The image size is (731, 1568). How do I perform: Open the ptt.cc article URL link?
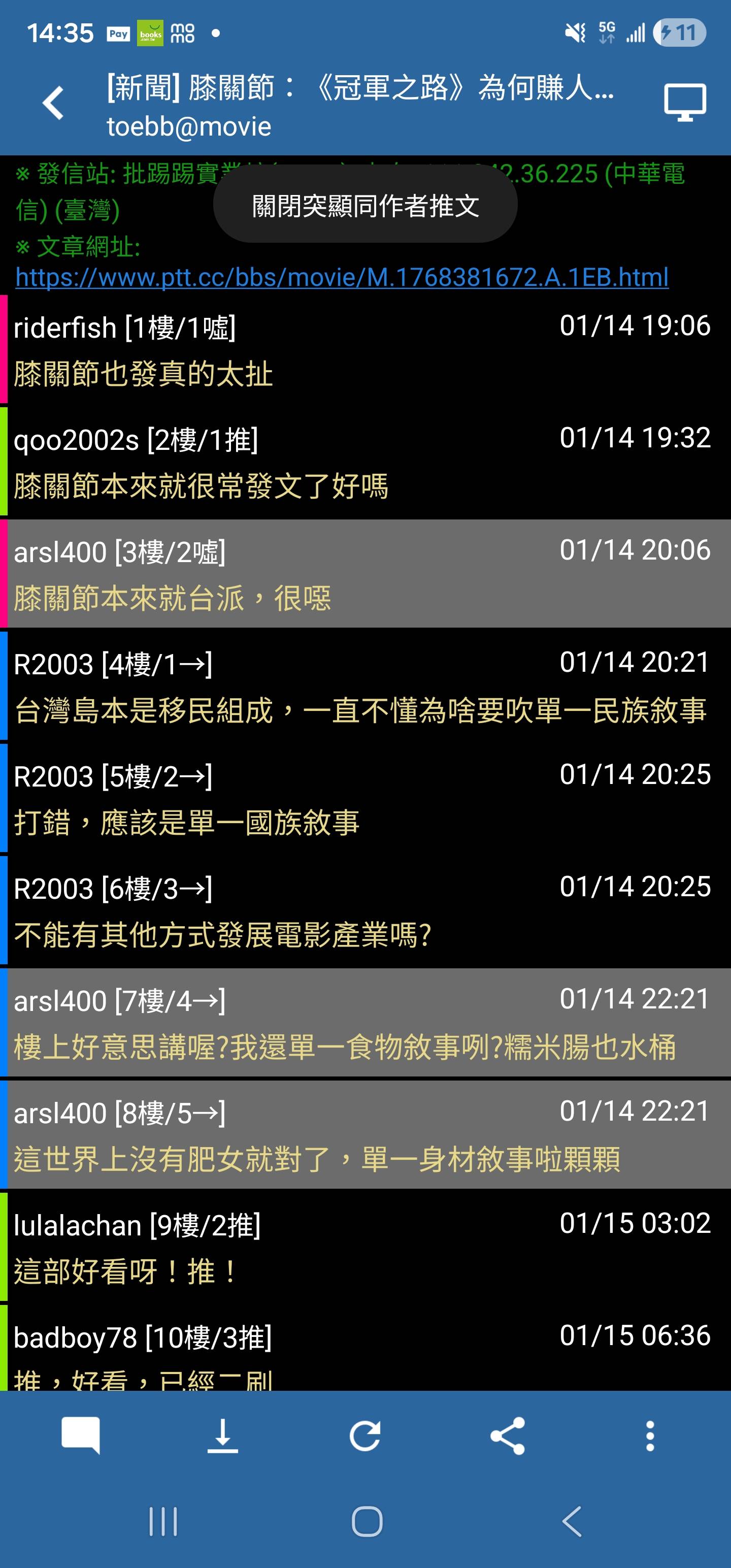pyautogui.click(x=342, y=278)
